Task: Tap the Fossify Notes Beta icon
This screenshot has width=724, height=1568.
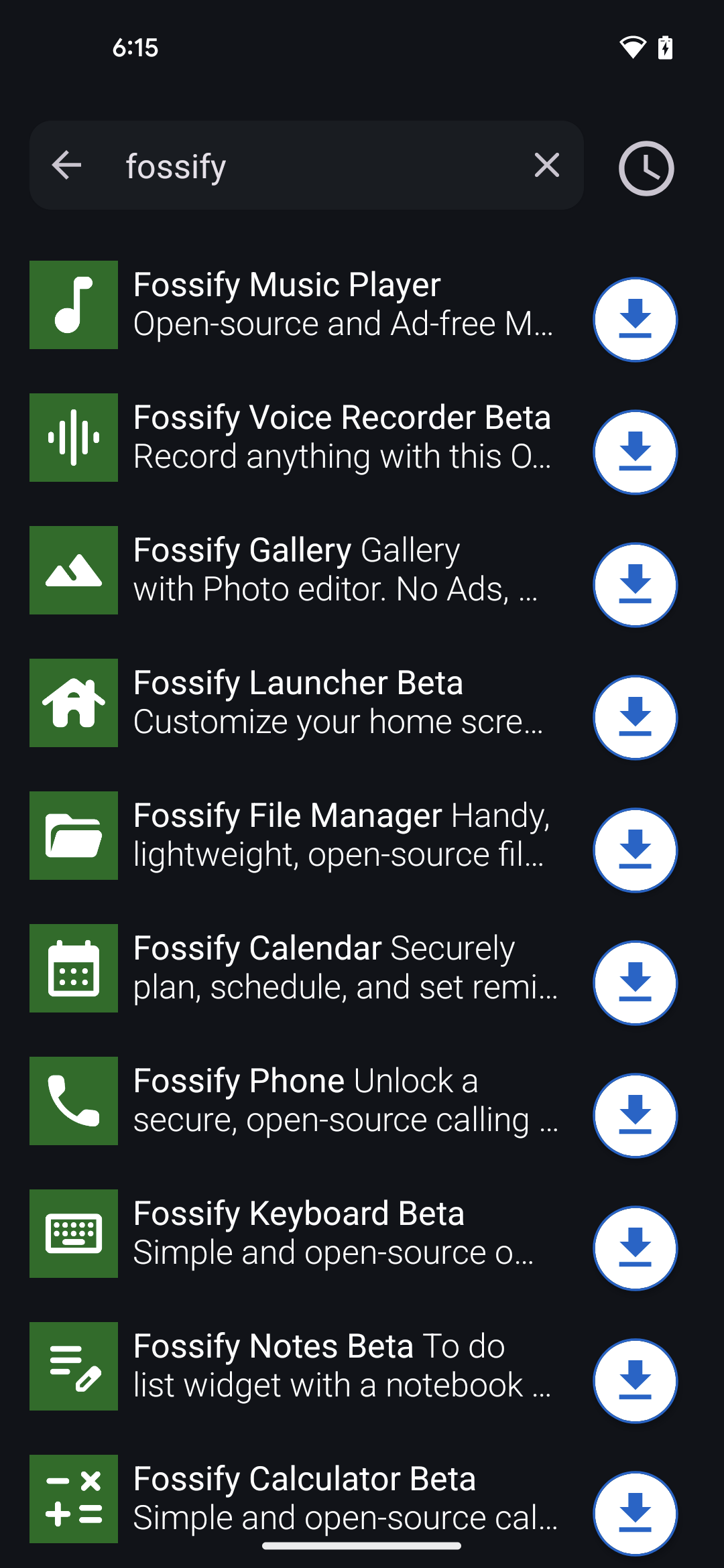Action: [x=74, y=1366]
